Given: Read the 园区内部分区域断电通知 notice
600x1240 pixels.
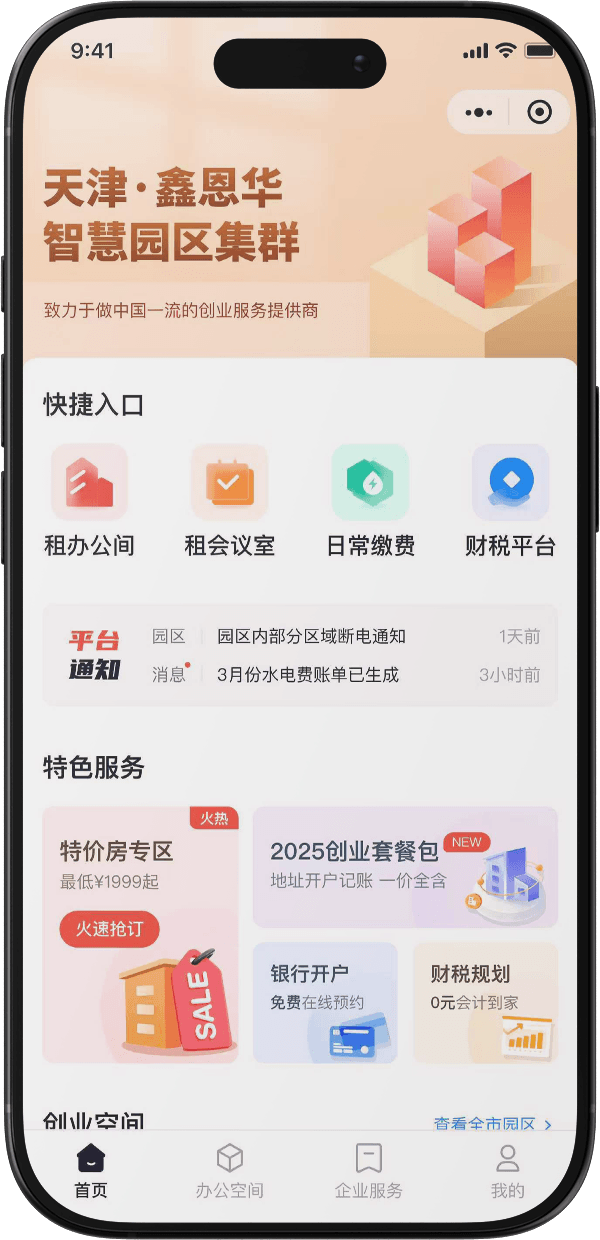Looking at the screenshot, I should coord(311,637).
